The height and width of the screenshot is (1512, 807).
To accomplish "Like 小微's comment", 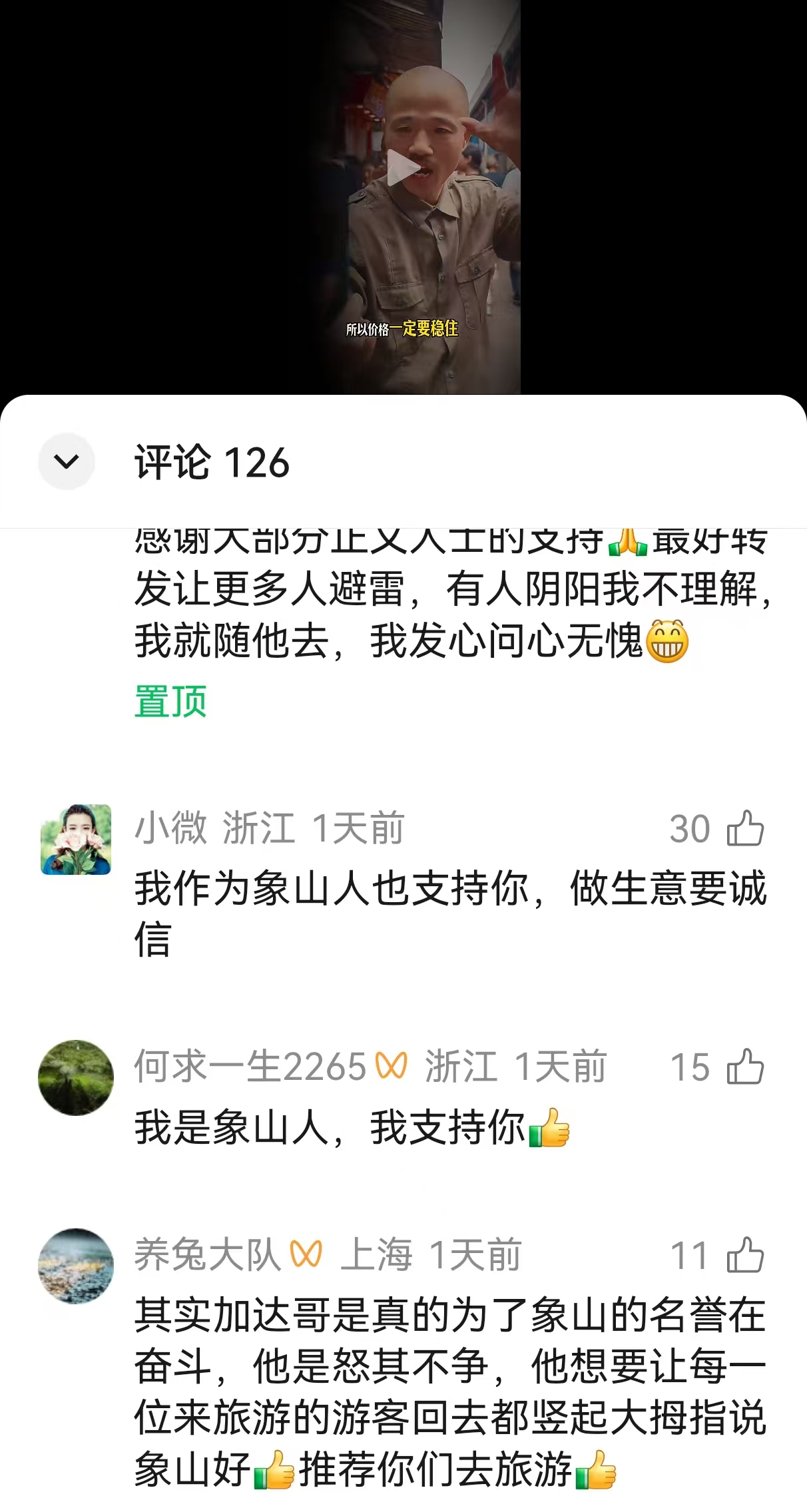I will click(745, 828).
